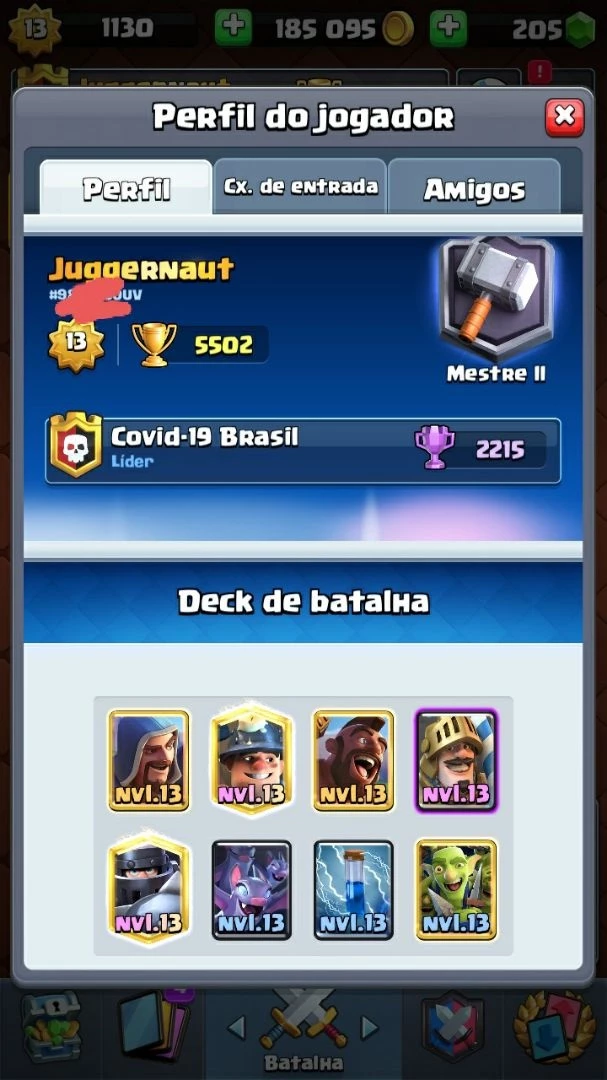Viewport: 607px width, 1080px height.
Task: Select the Perfil tab
Action: [x=125, y=187]
